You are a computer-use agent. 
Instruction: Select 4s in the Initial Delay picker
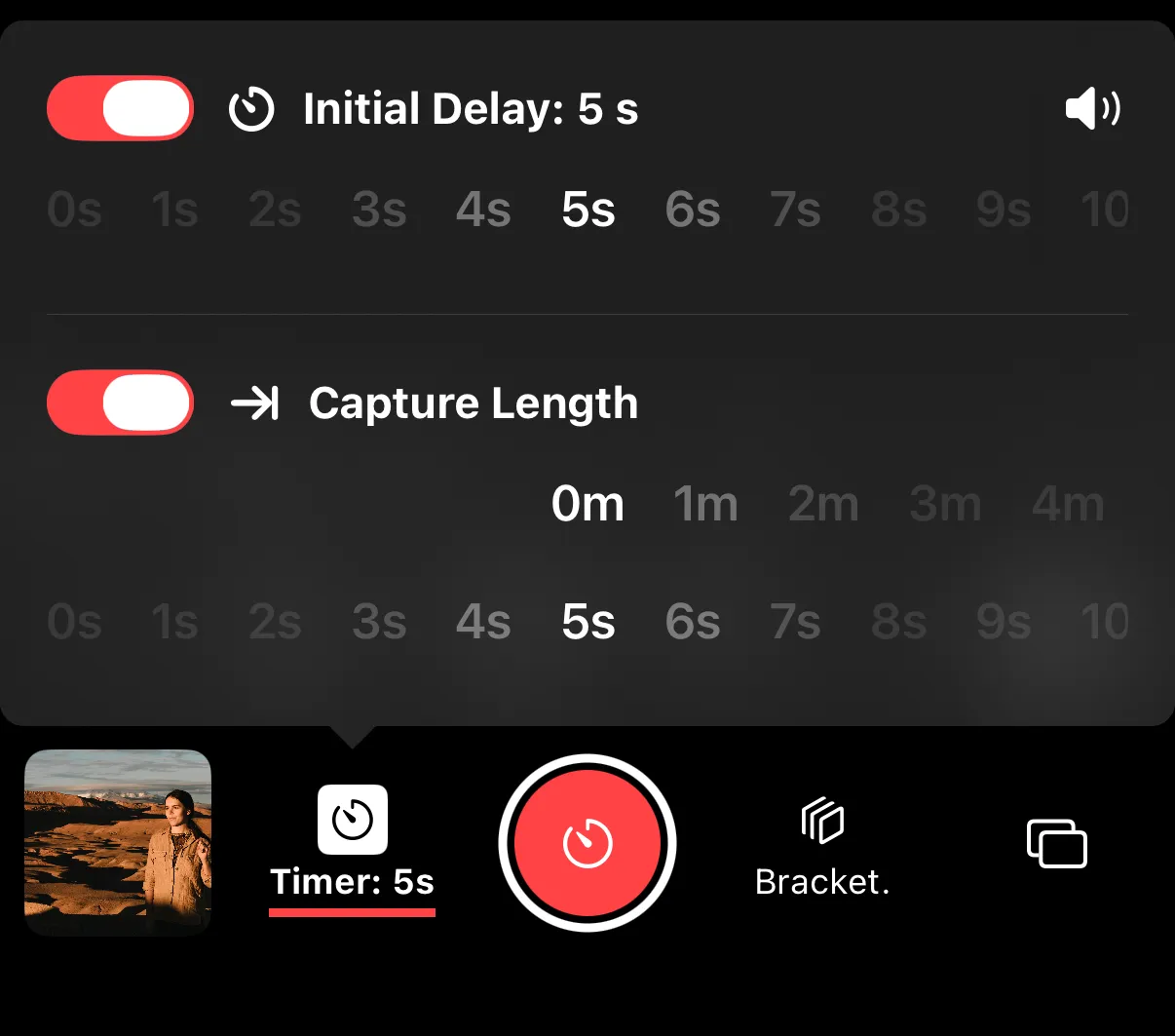483,210
